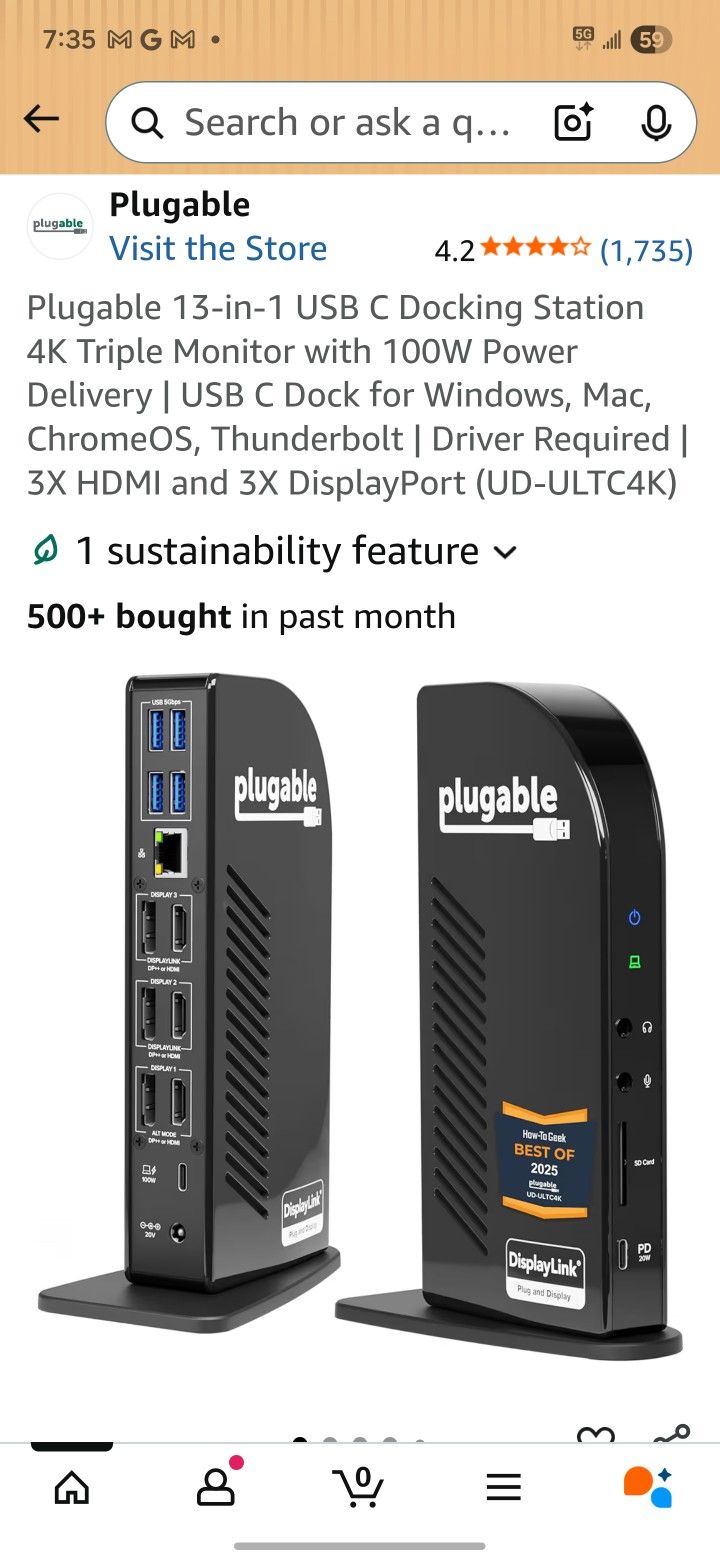The width and height of the screenshot is (720, 1560).
Task: Launch the Rufus AI assistant
Action: click(648, 1487)
